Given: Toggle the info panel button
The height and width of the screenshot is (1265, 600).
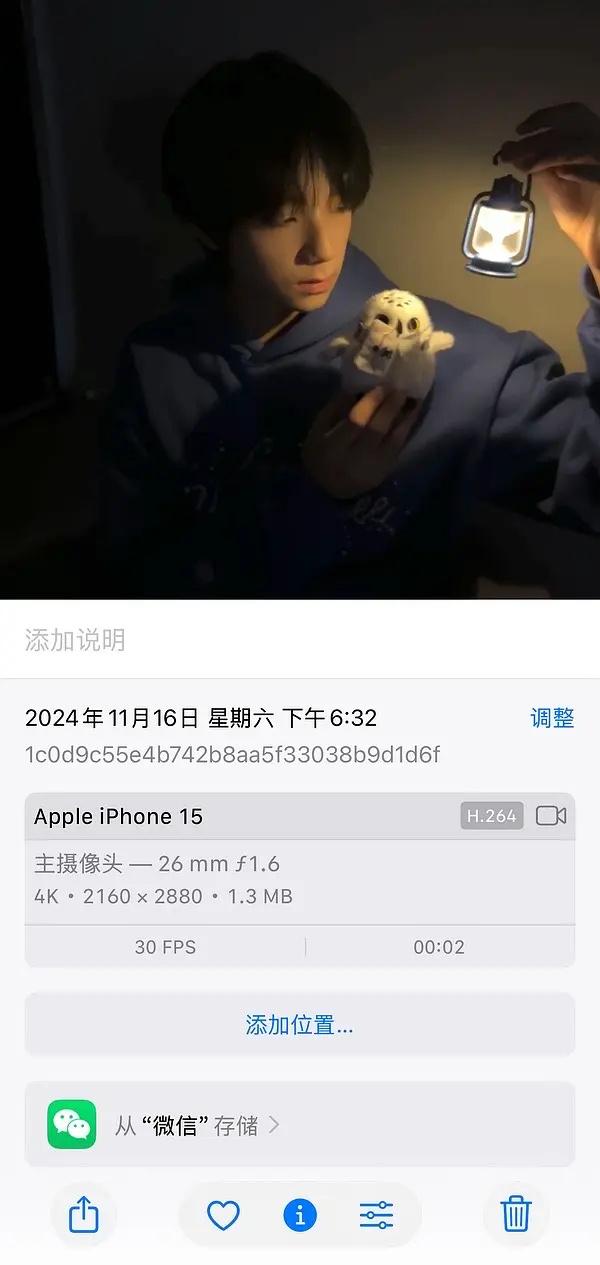Looking at the screenshot, I should point(300,1215).
